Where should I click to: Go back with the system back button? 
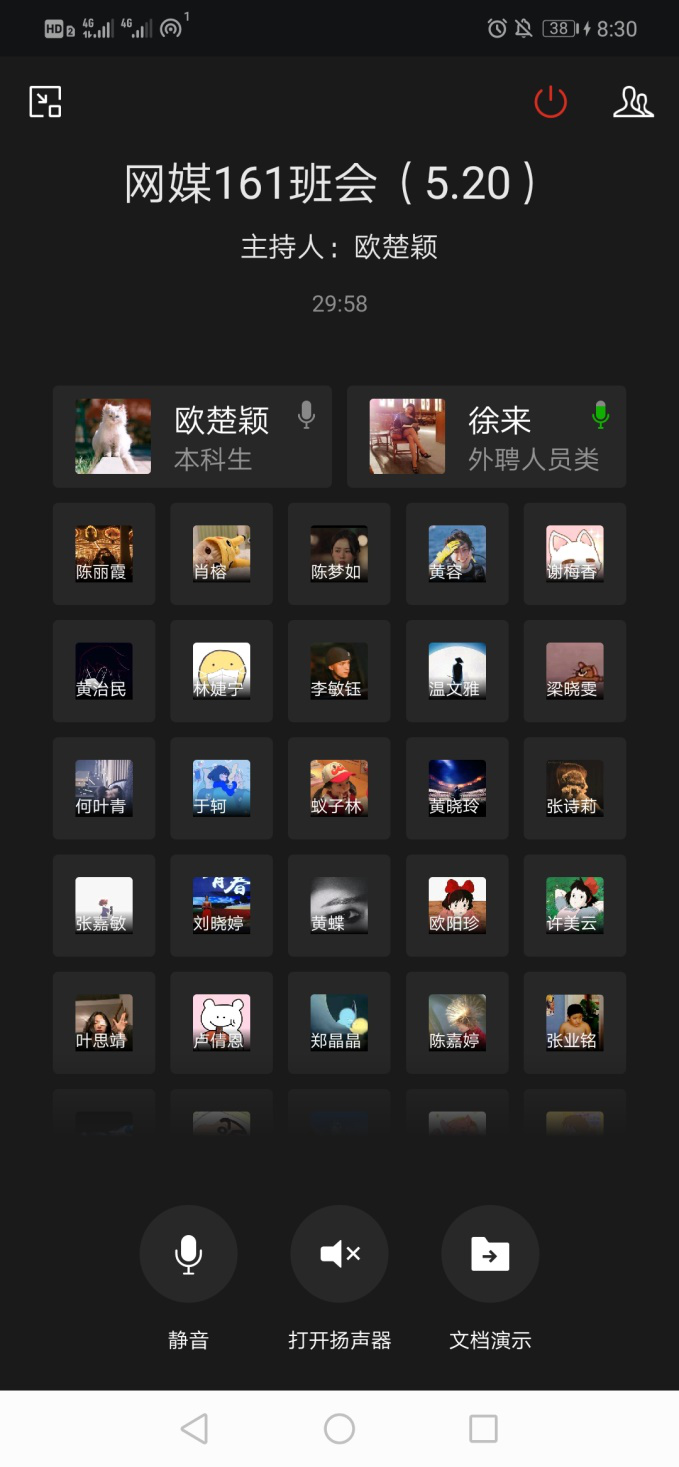click(x=195, y=1428)
